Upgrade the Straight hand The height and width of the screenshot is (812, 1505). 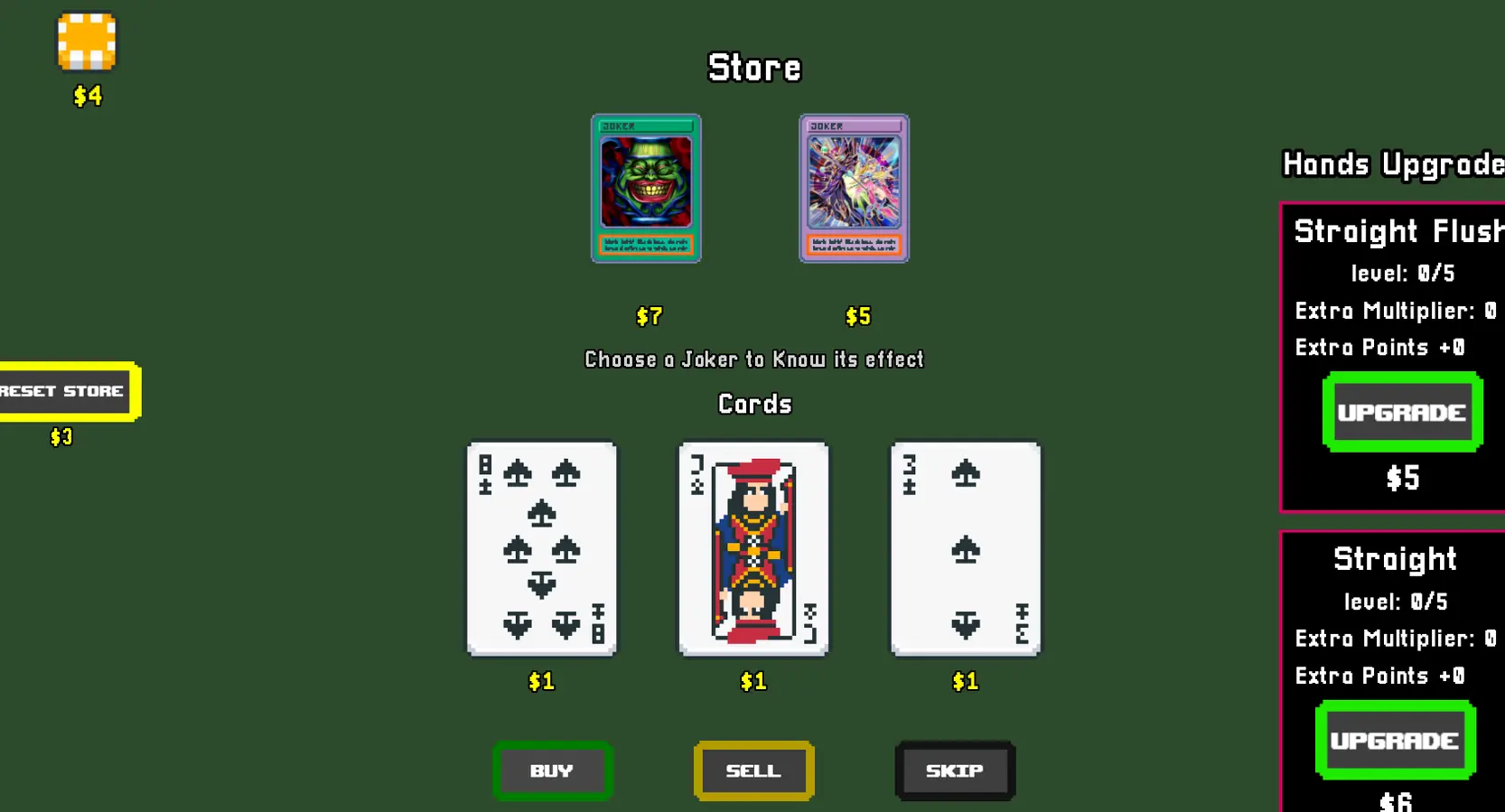(x=1396, y=741)
